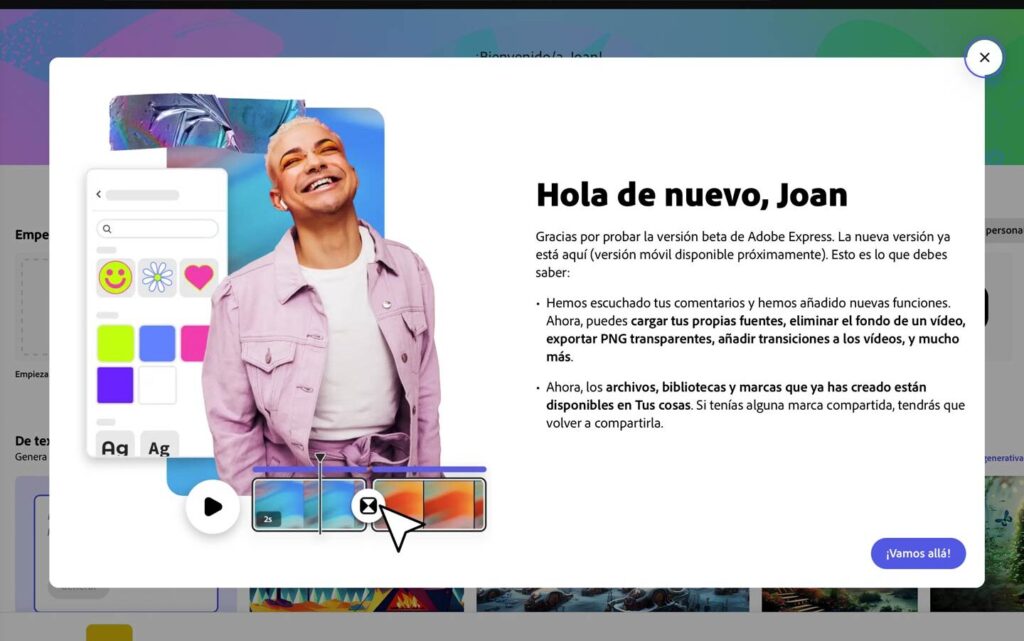This screenshot has width=1024, height=641.
Task: Tap the ¡Vamos allá! button
Action: click(x=918, y=553)
